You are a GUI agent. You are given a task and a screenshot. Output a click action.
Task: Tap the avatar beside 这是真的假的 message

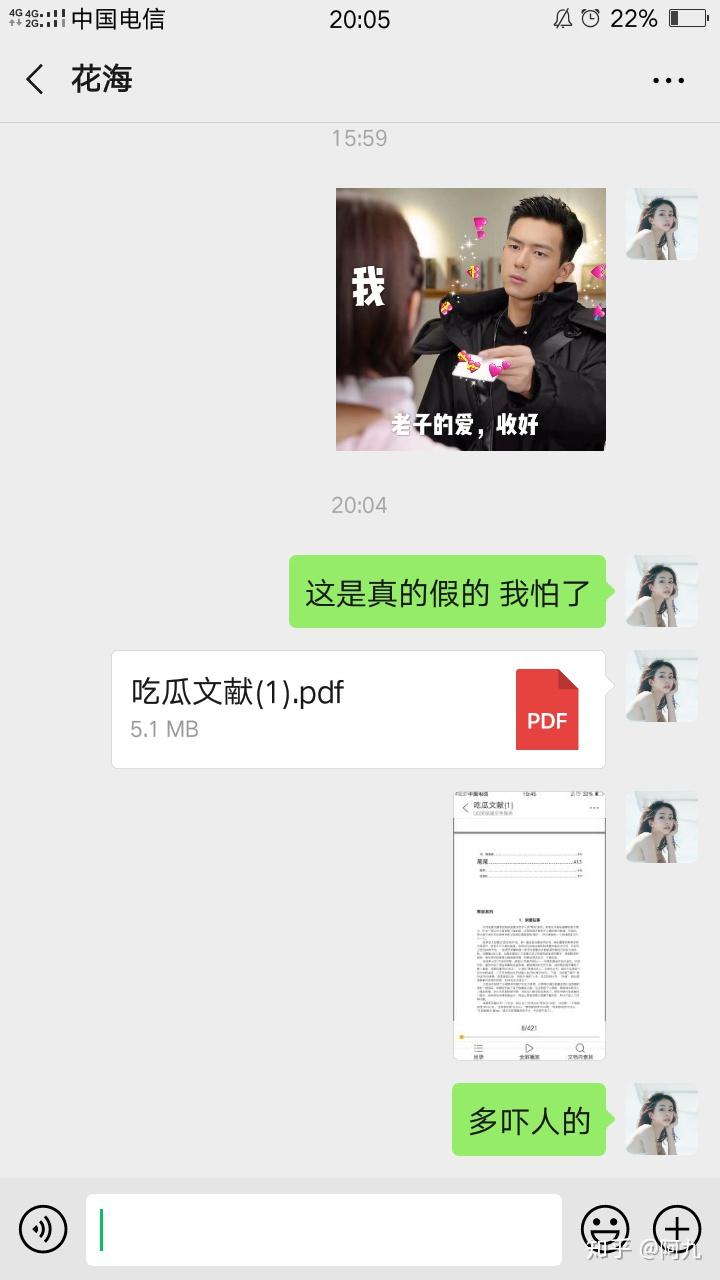(x=662, y=591)
